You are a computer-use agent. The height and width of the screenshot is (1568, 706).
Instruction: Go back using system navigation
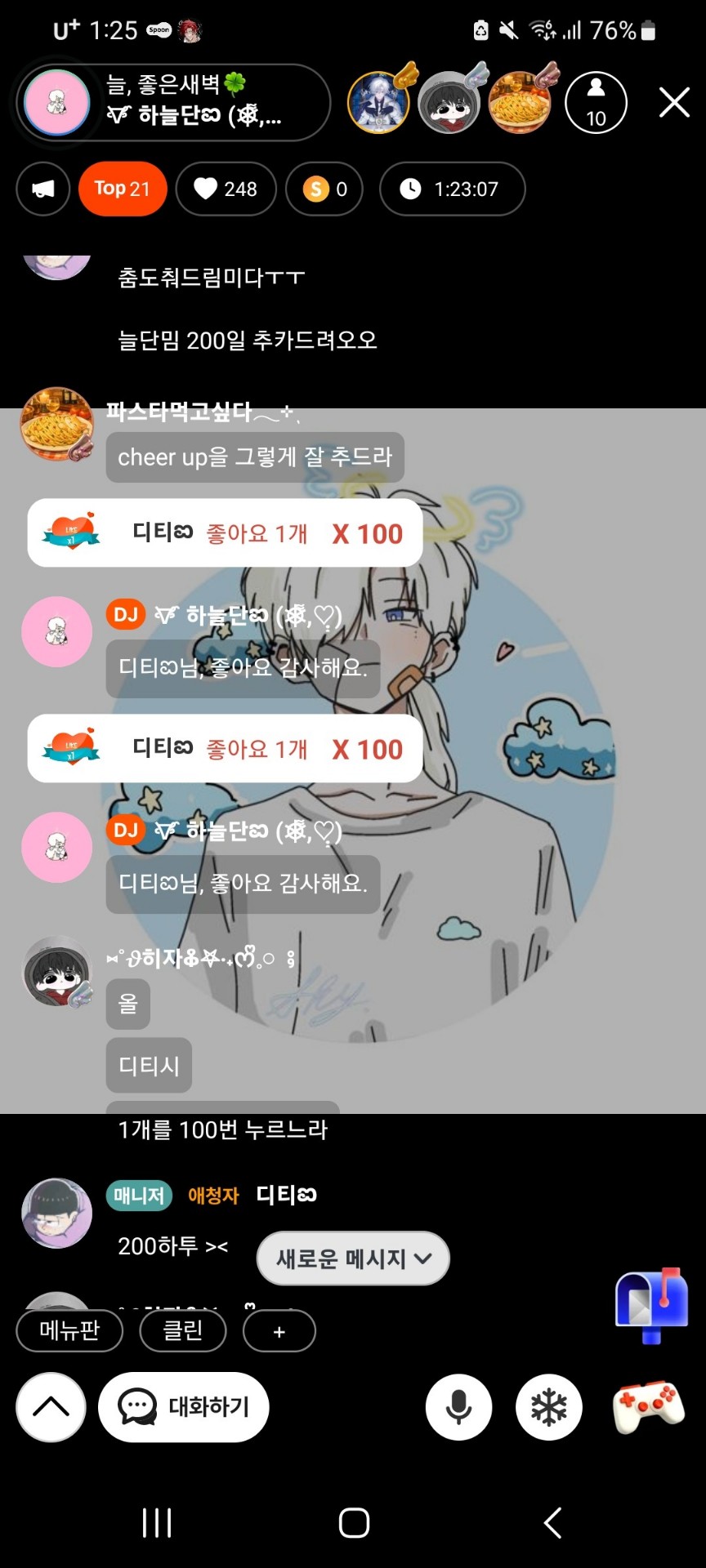(552, 1522)
